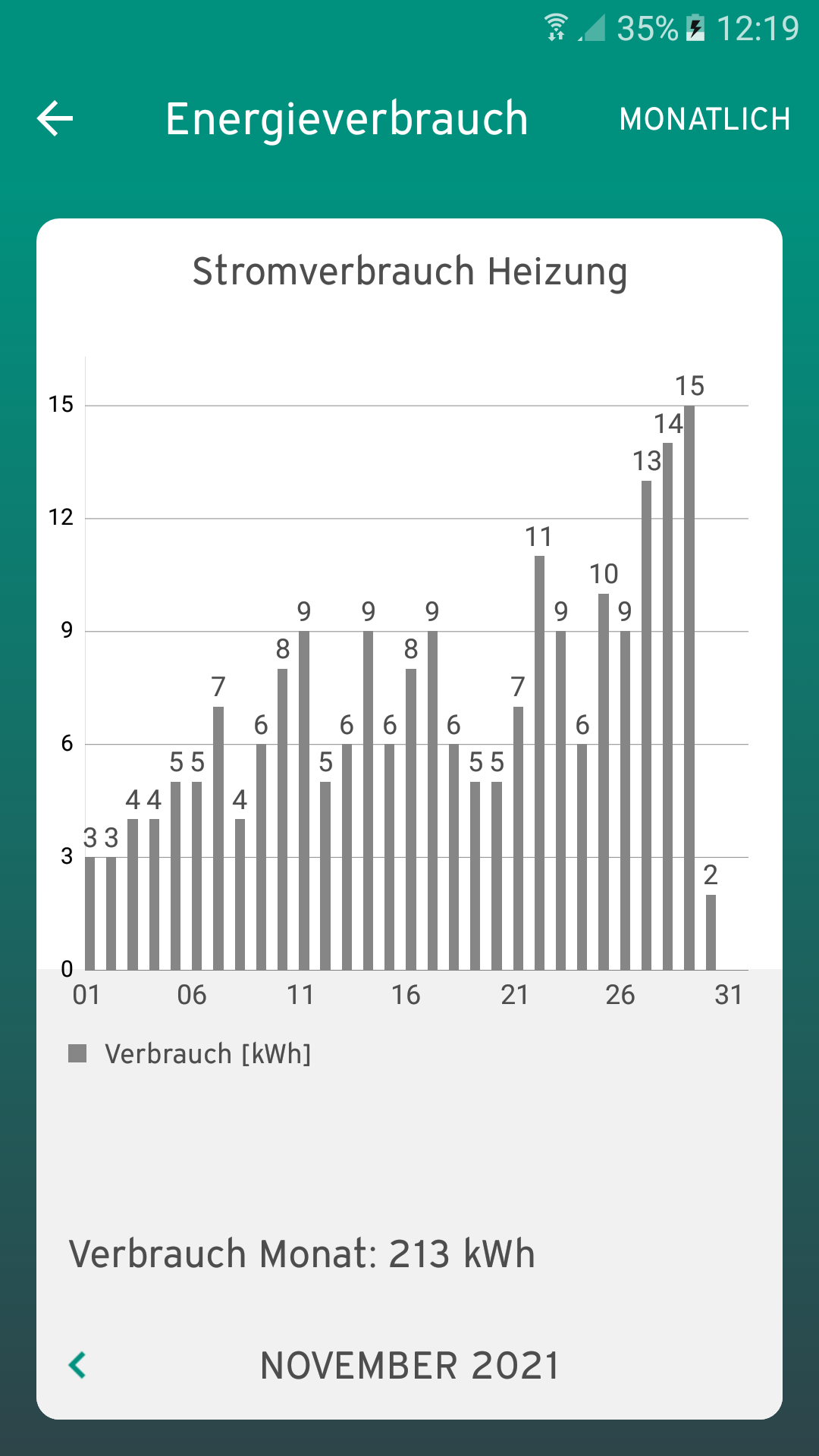The height and width of the screenshot is (1456, 819).
Task: Open the MONATLICH period selector
Action: (x=704, y=119)
